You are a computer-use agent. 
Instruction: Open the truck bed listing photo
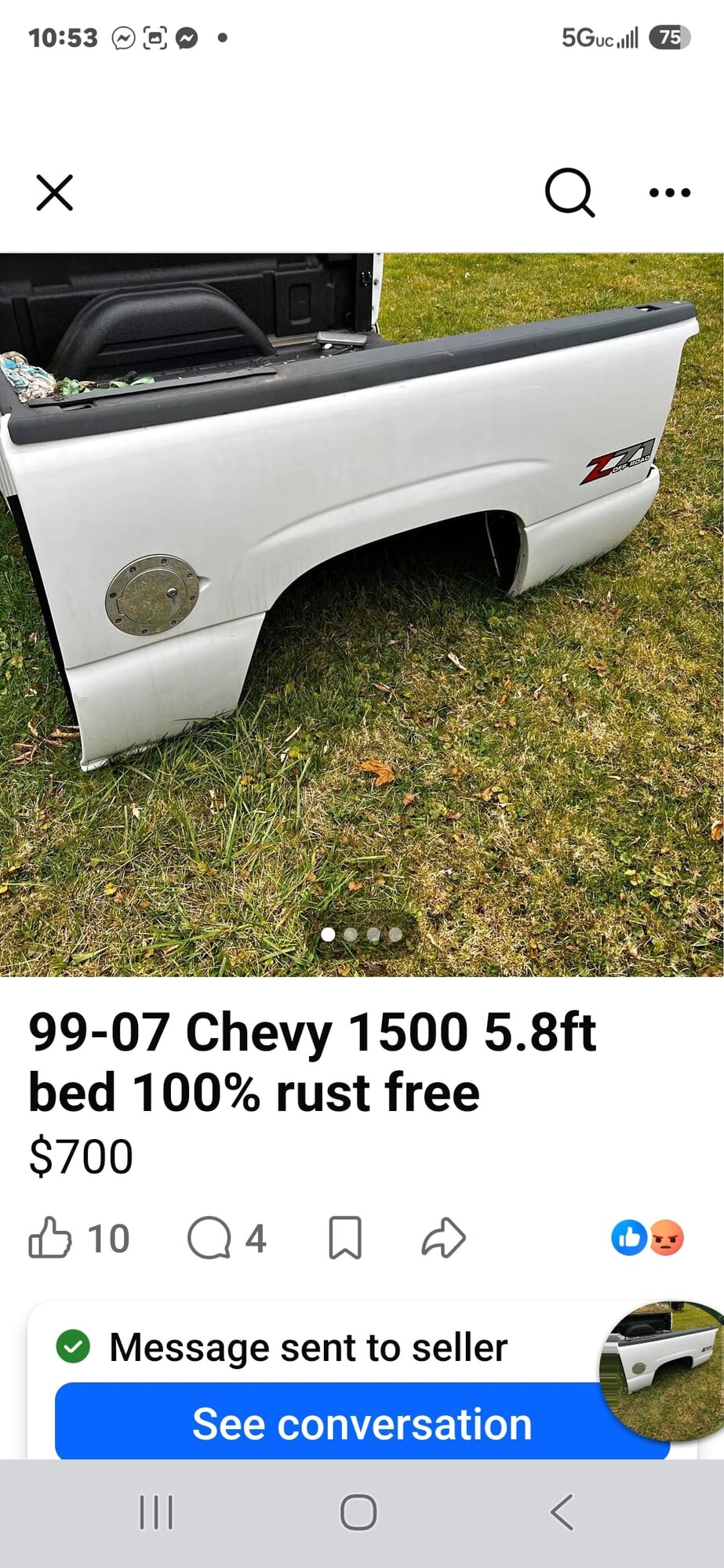pos(362,614)
